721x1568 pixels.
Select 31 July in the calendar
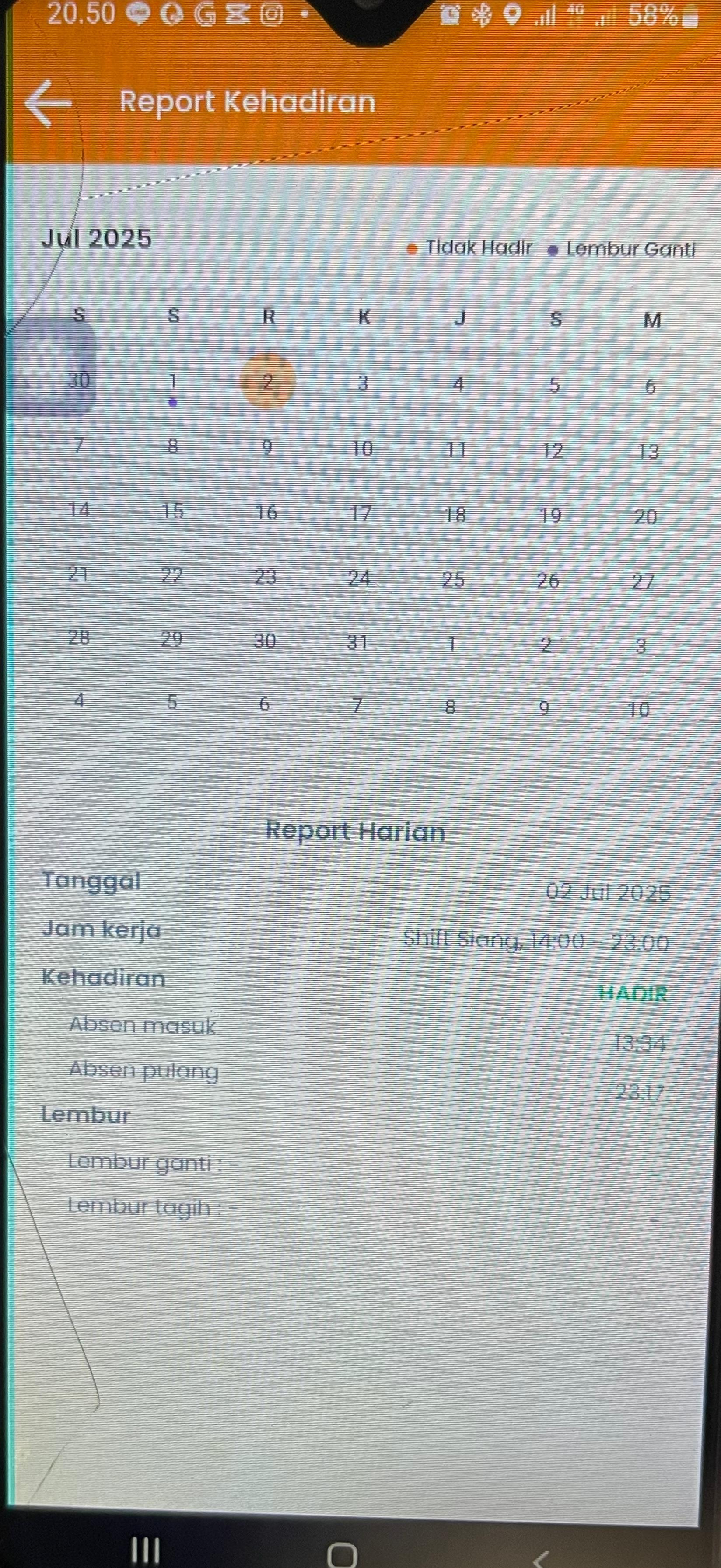(357, 642)
